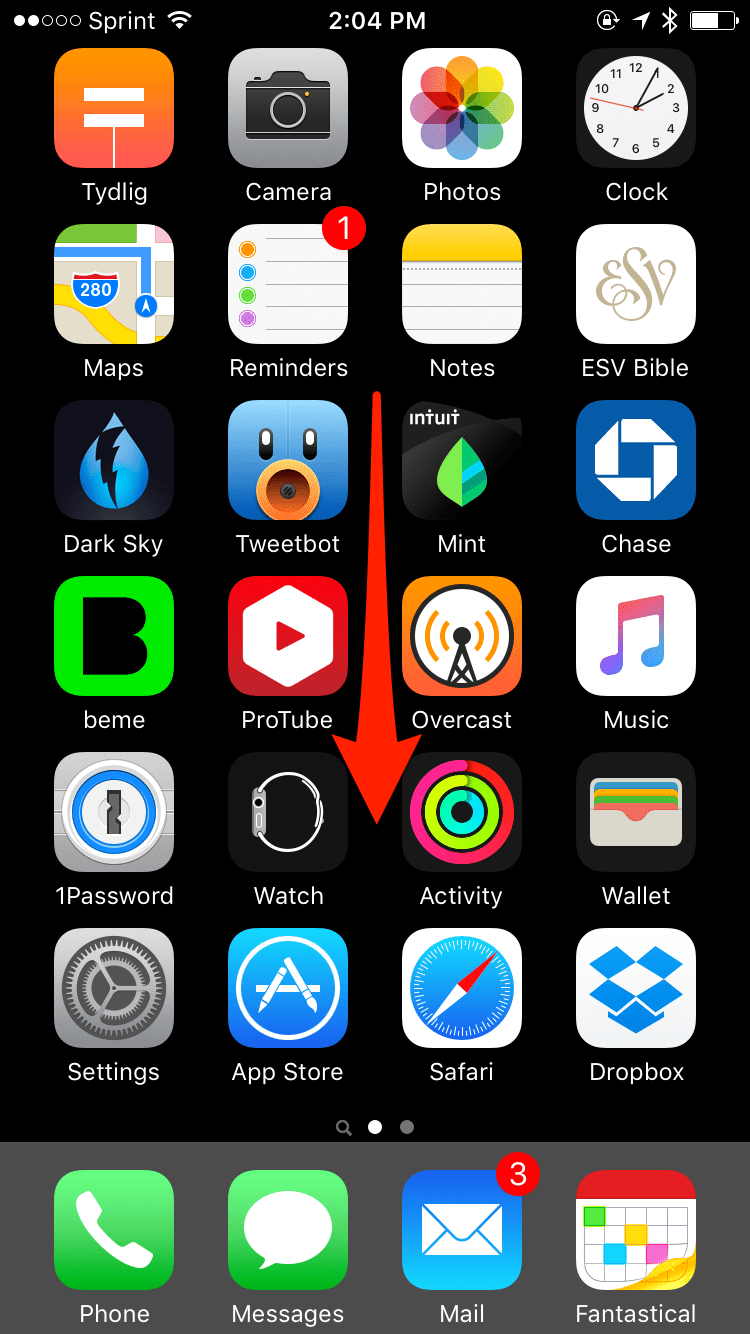Viewport: 750px width, 1334px height.
Task: Open Mail to read 3 unread messages
Action: point(461,1230)
